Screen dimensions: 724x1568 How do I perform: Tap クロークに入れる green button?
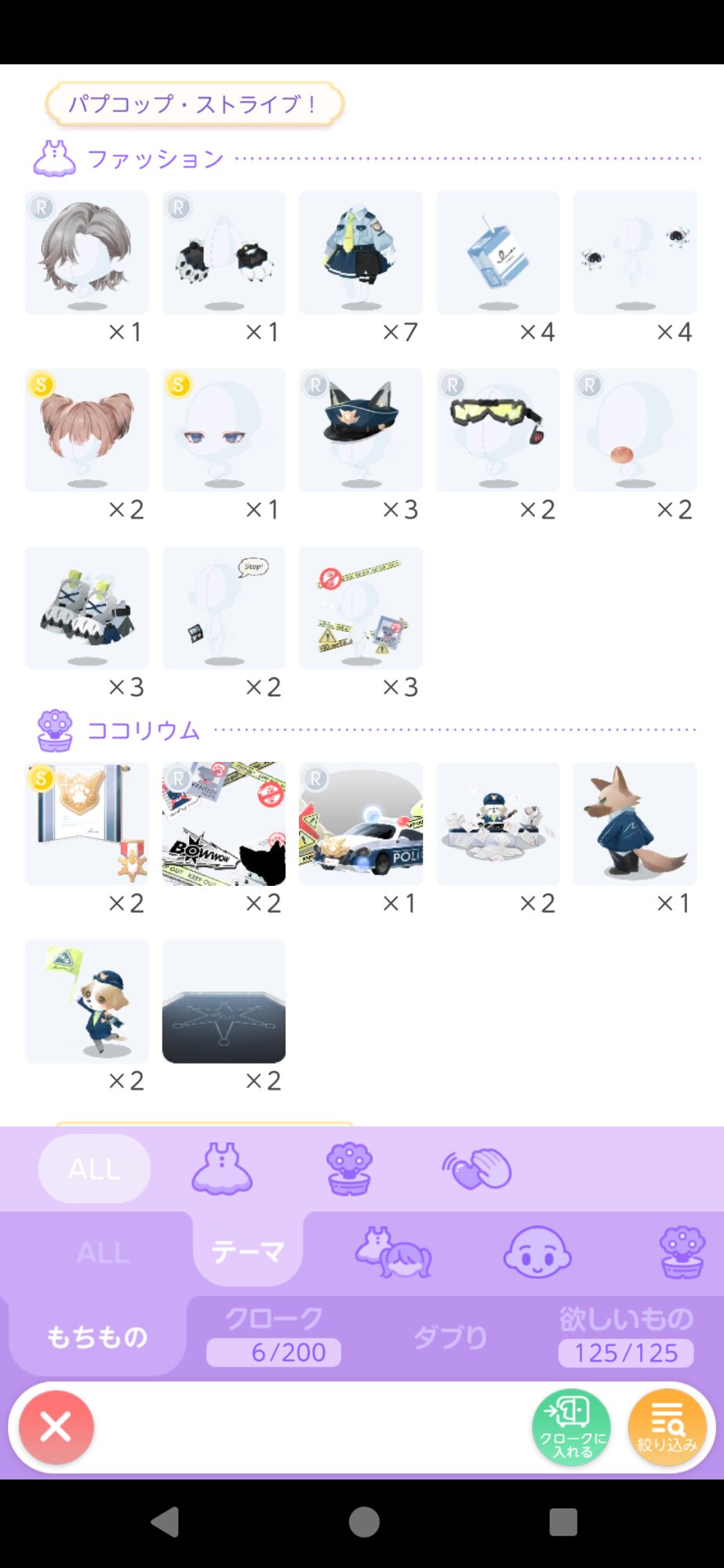572,1427
